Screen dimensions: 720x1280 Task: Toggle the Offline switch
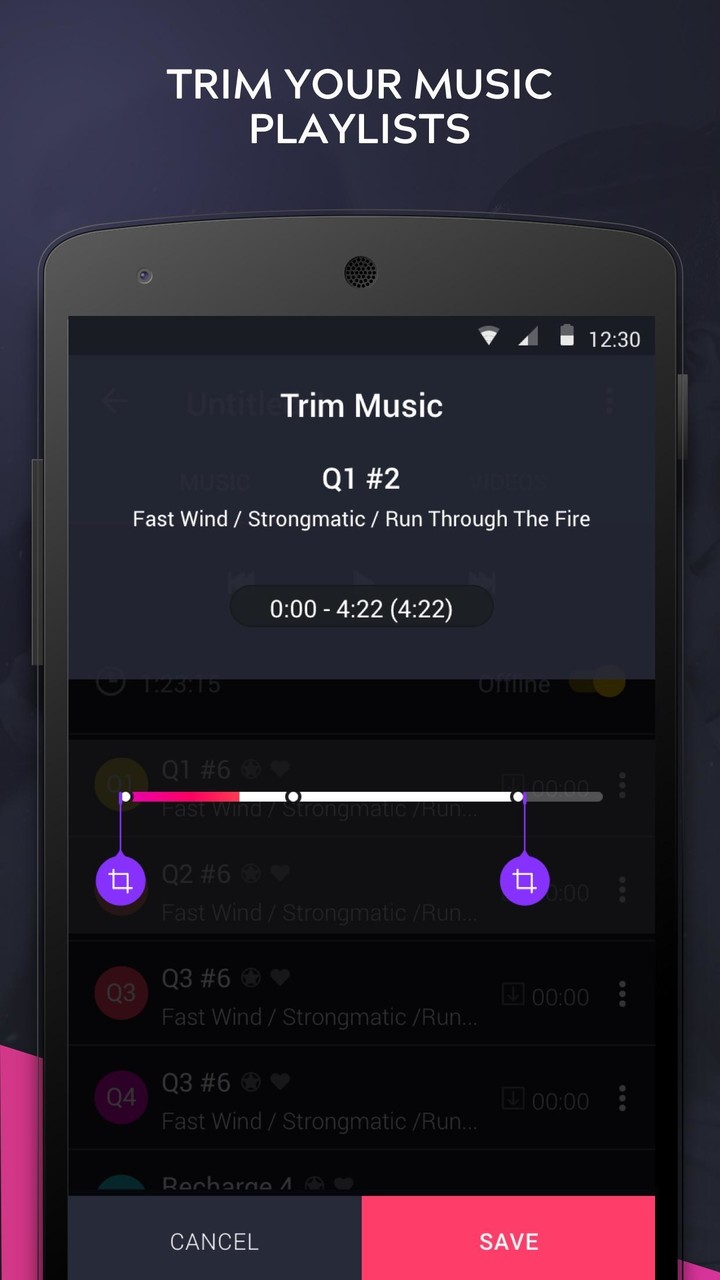click(x=607, y=684)
